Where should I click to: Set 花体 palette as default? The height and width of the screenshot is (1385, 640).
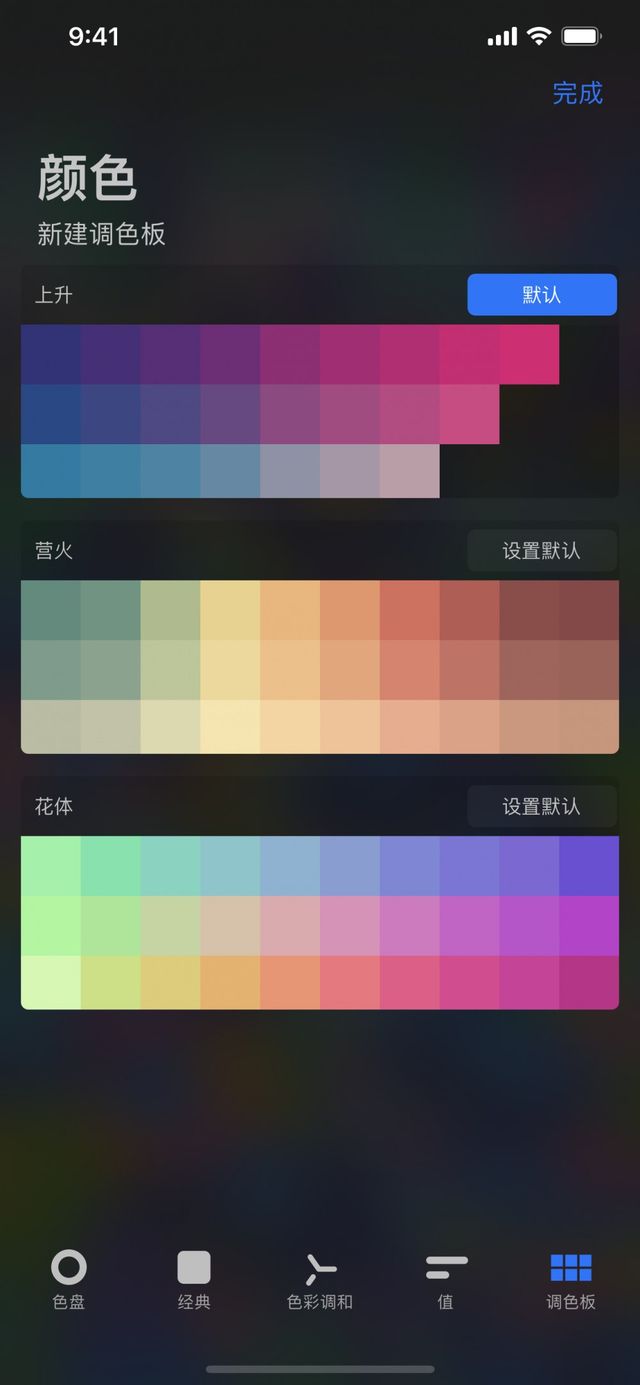tap(541, 806)
